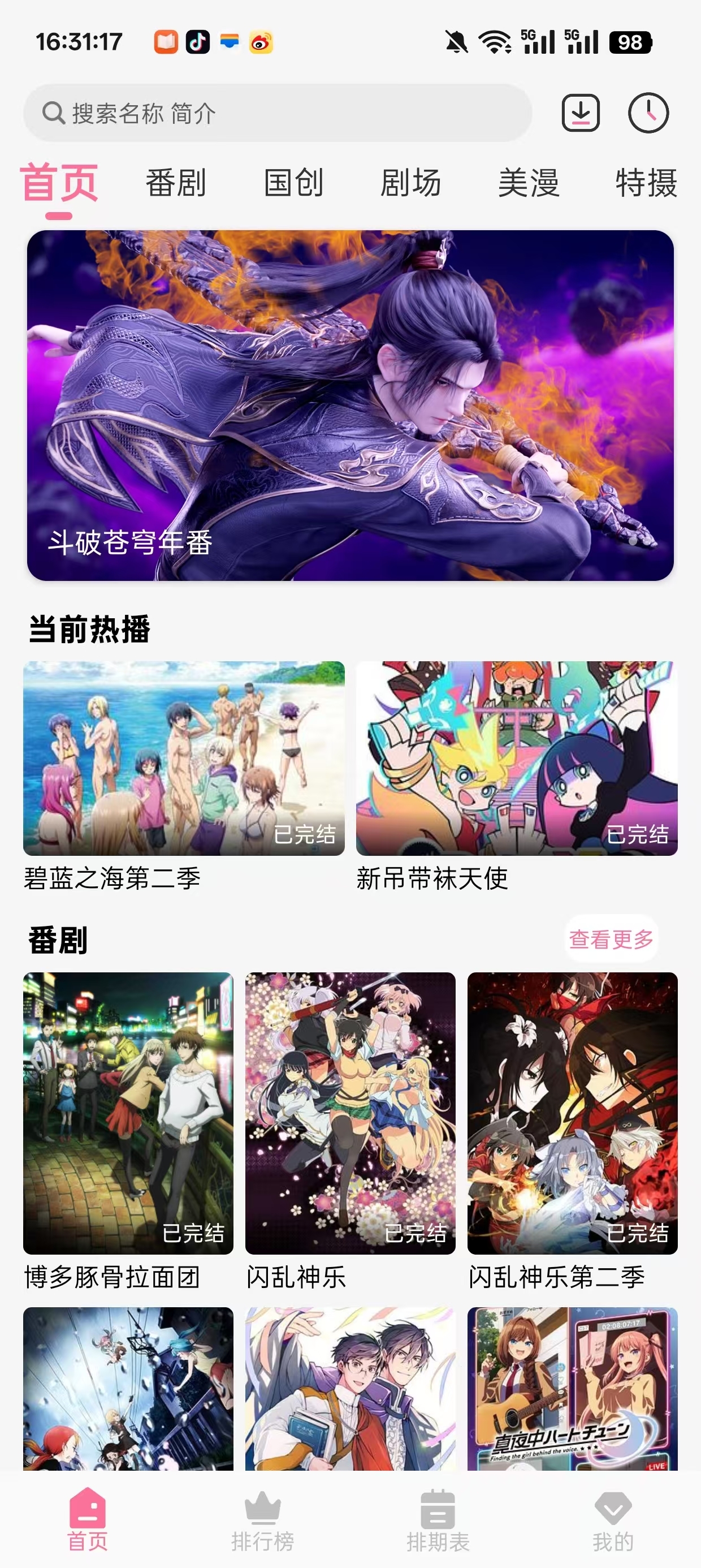Open the 闪乱神乐第二季 poster
This screenshot has height=1568, width=701.
[572, 1132]
